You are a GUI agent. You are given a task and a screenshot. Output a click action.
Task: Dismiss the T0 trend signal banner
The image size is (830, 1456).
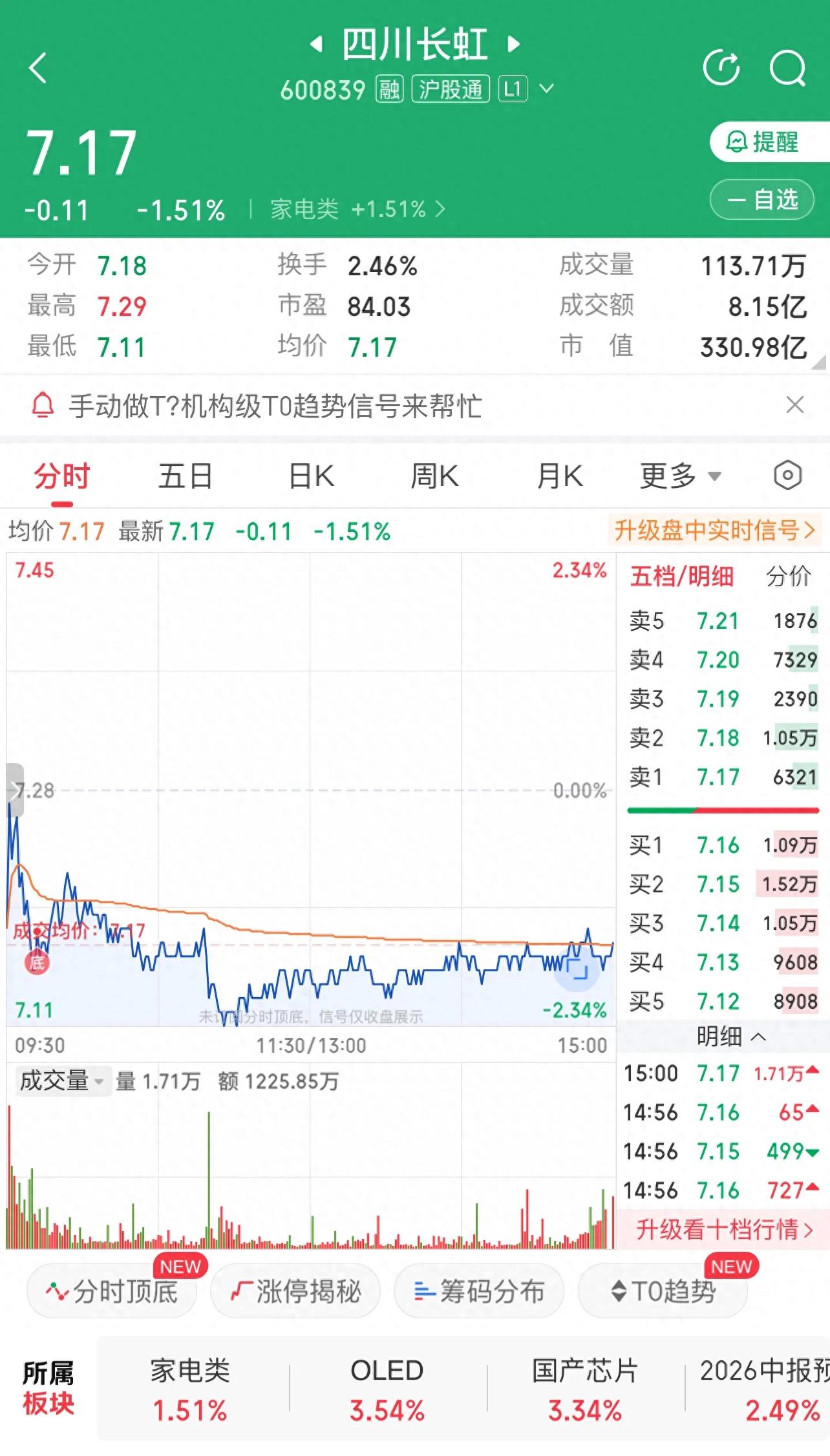[794, 405]
